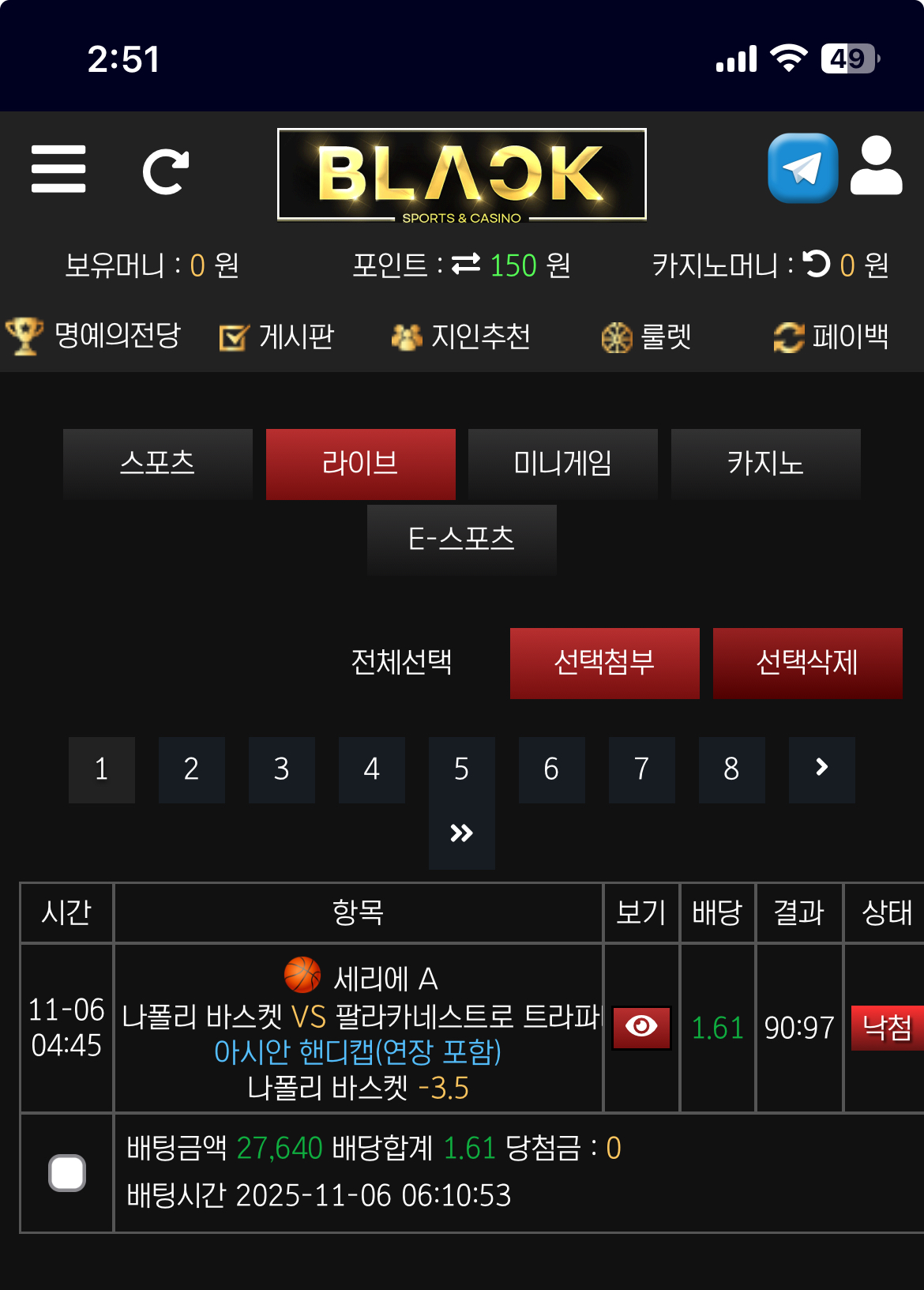
Task: Go to page 3
Action: [281, 769]
